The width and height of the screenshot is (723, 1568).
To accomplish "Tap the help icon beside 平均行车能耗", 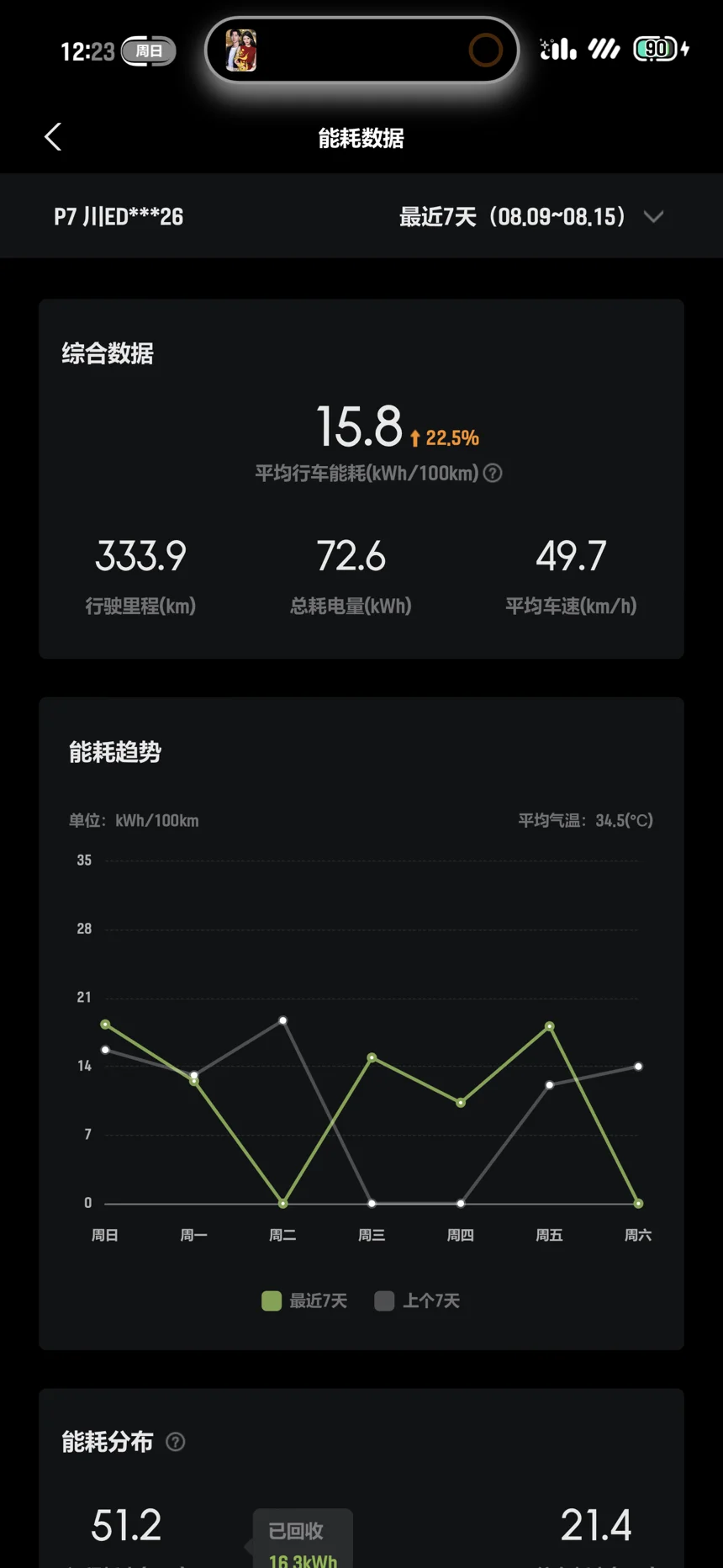I will click(493, 474).
